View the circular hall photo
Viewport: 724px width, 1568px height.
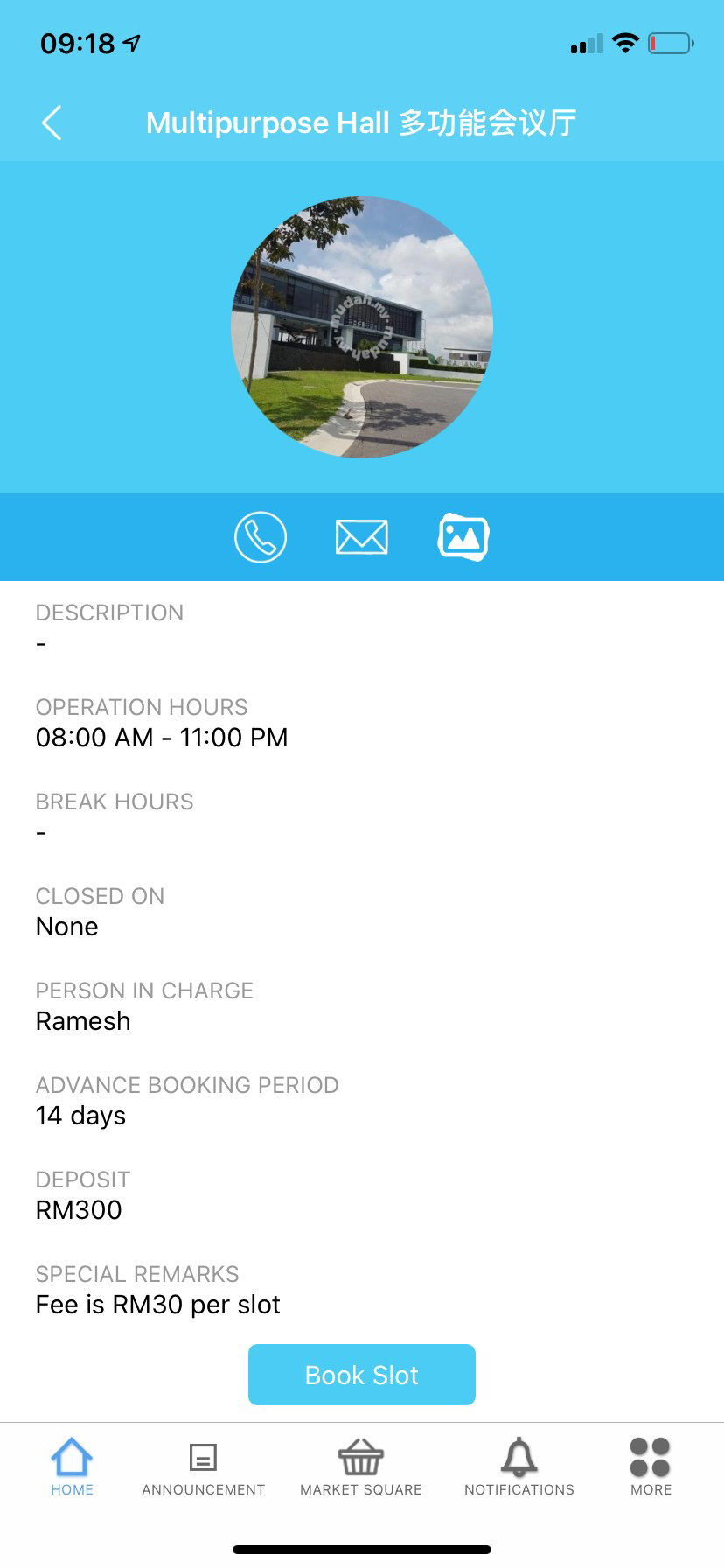pos(362,327)
